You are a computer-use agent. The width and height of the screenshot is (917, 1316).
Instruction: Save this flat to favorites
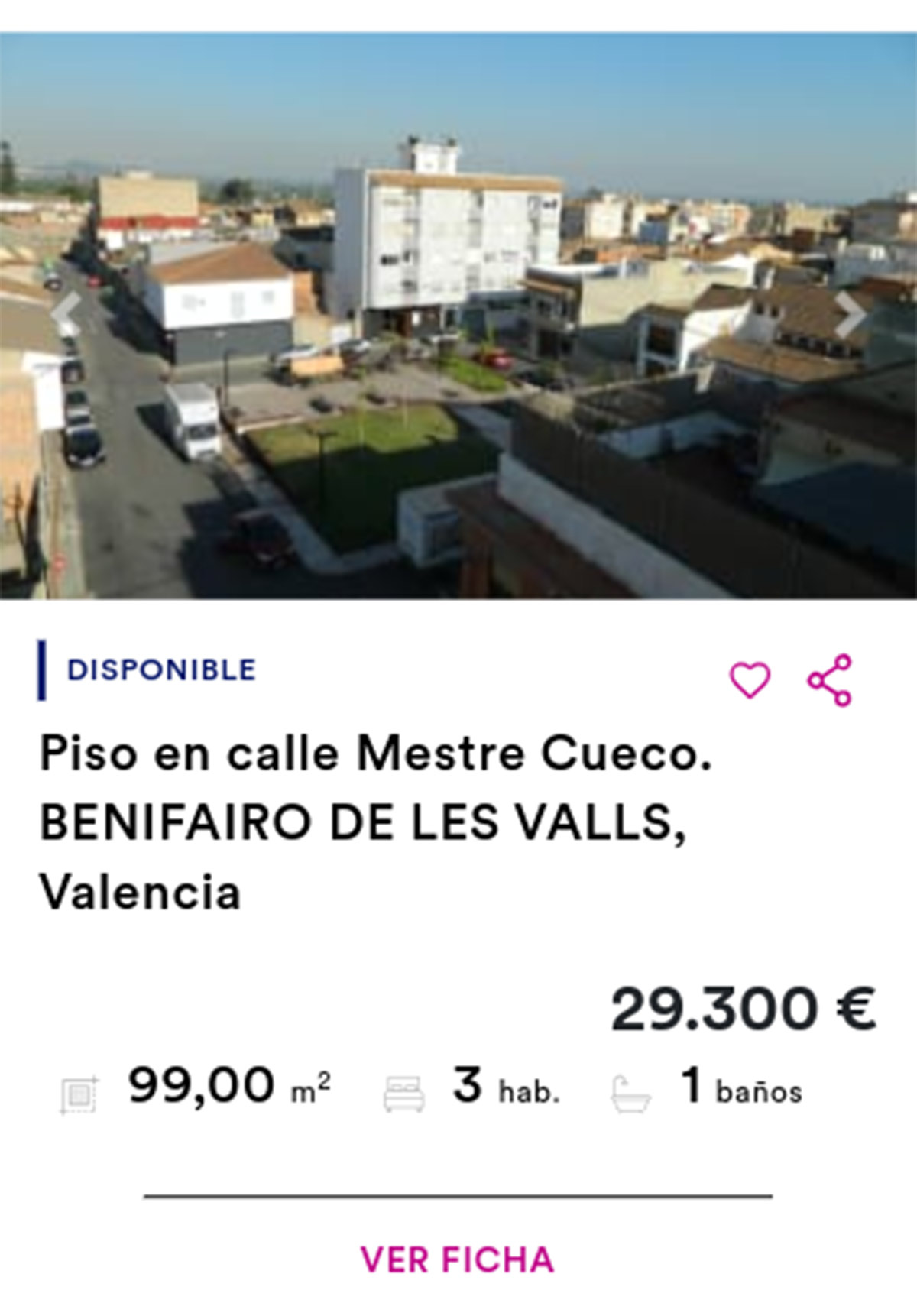(x=750, y=679)
